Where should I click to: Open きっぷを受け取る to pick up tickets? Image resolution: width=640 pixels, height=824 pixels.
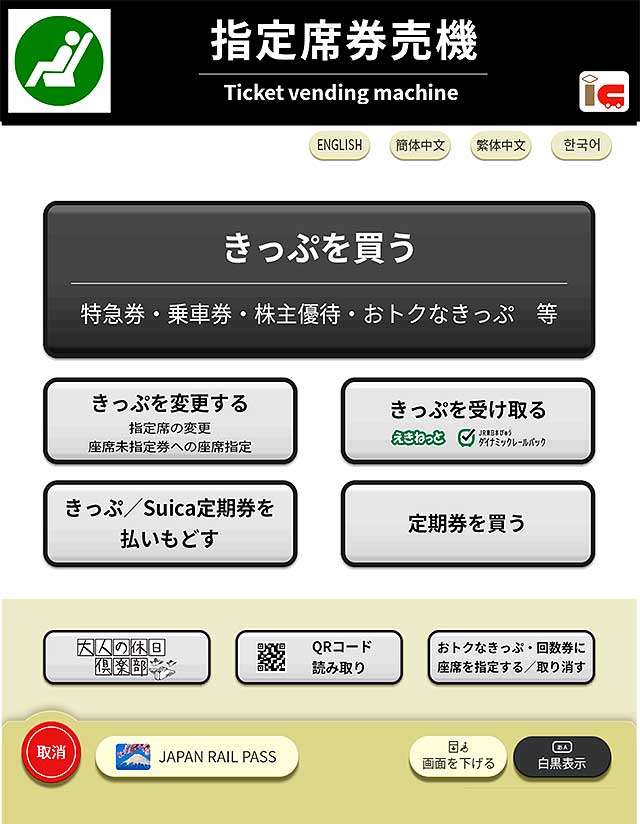click(468, 421)
